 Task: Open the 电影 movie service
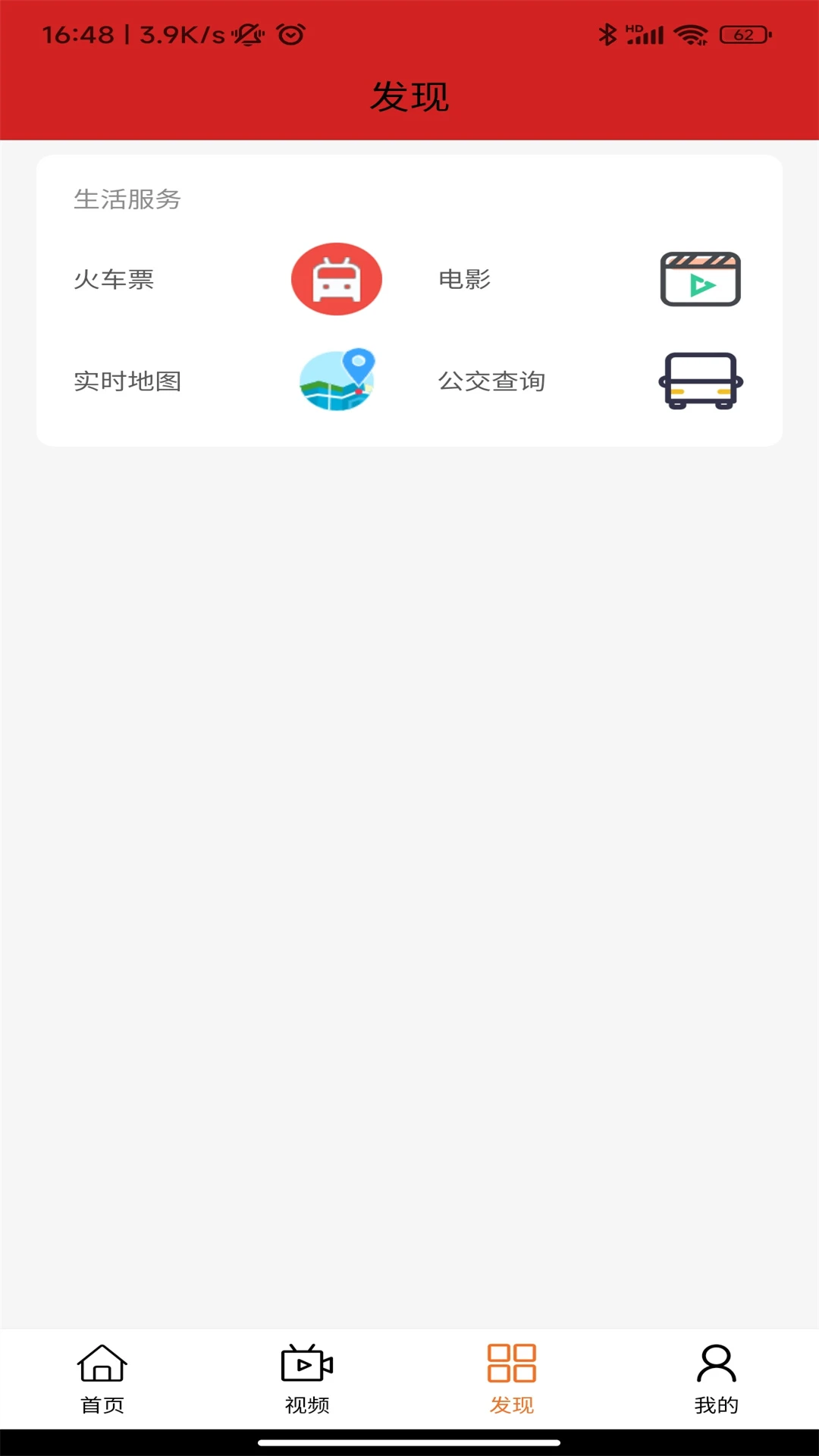(x=590, y=279)
